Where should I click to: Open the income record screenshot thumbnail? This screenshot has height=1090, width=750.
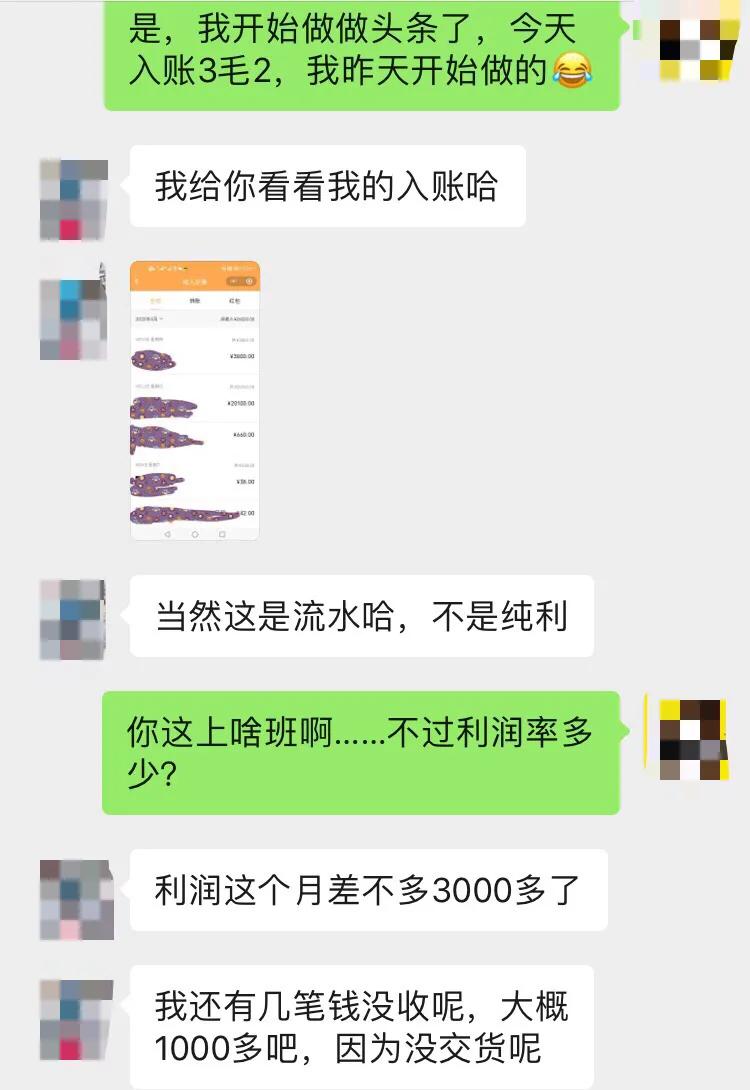(x=195, y=400)
